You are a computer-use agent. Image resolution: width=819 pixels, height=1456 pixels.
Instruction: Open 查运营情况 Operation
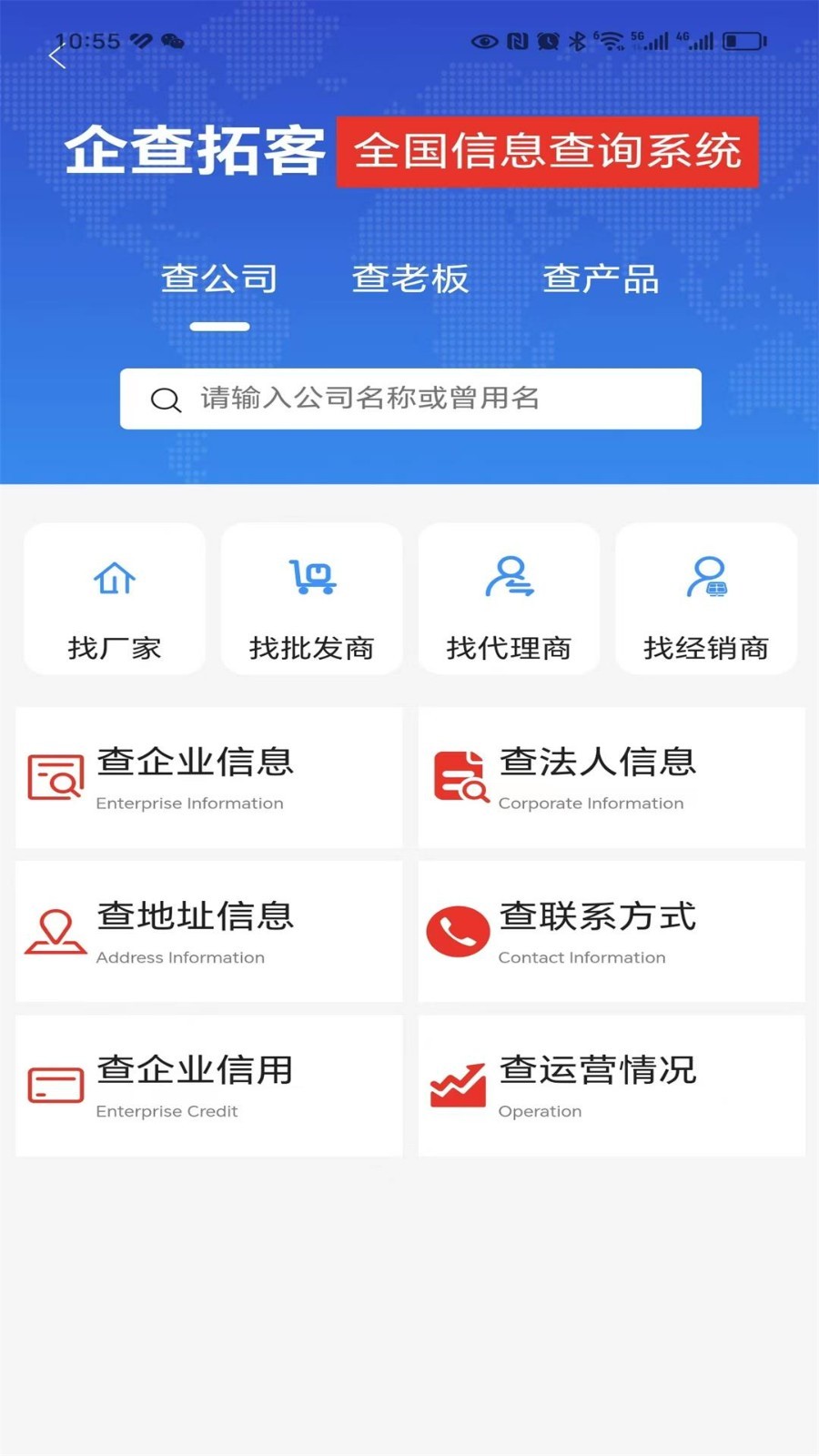point(612,1086)
